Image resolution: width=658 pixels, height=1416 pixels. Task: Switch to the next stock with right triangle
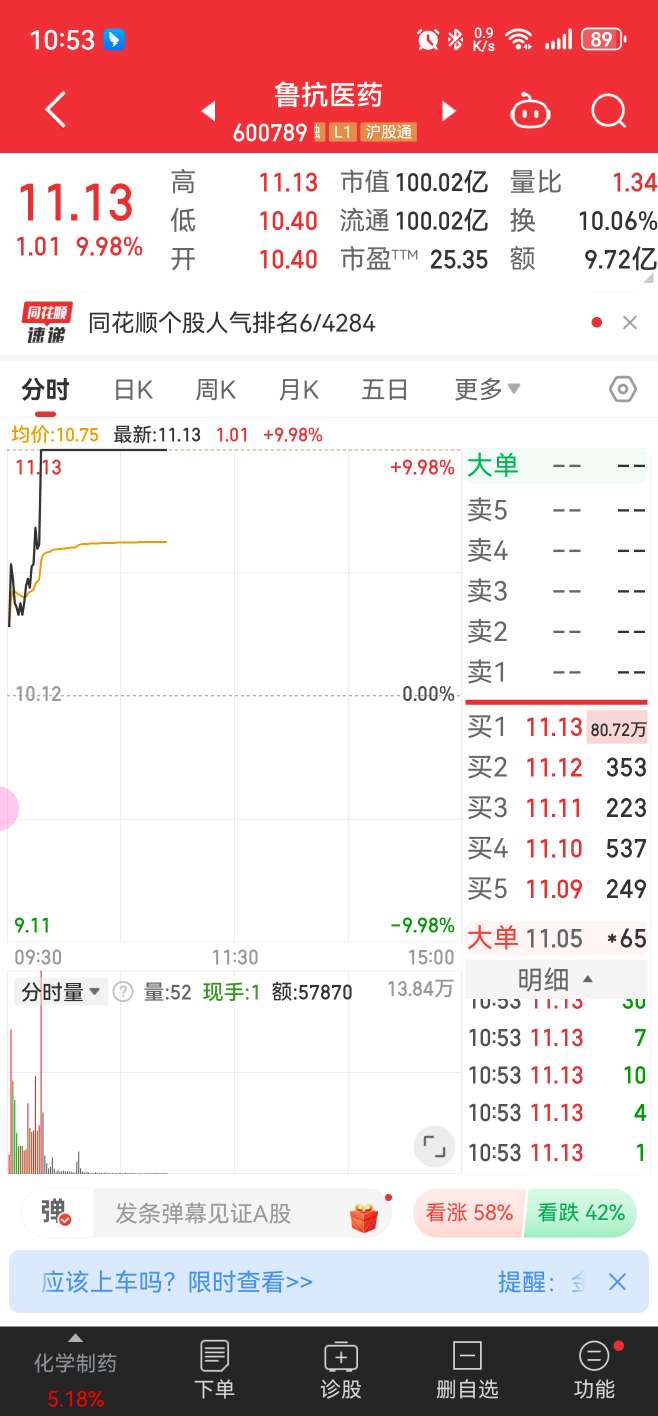click(x=449, y=111)
